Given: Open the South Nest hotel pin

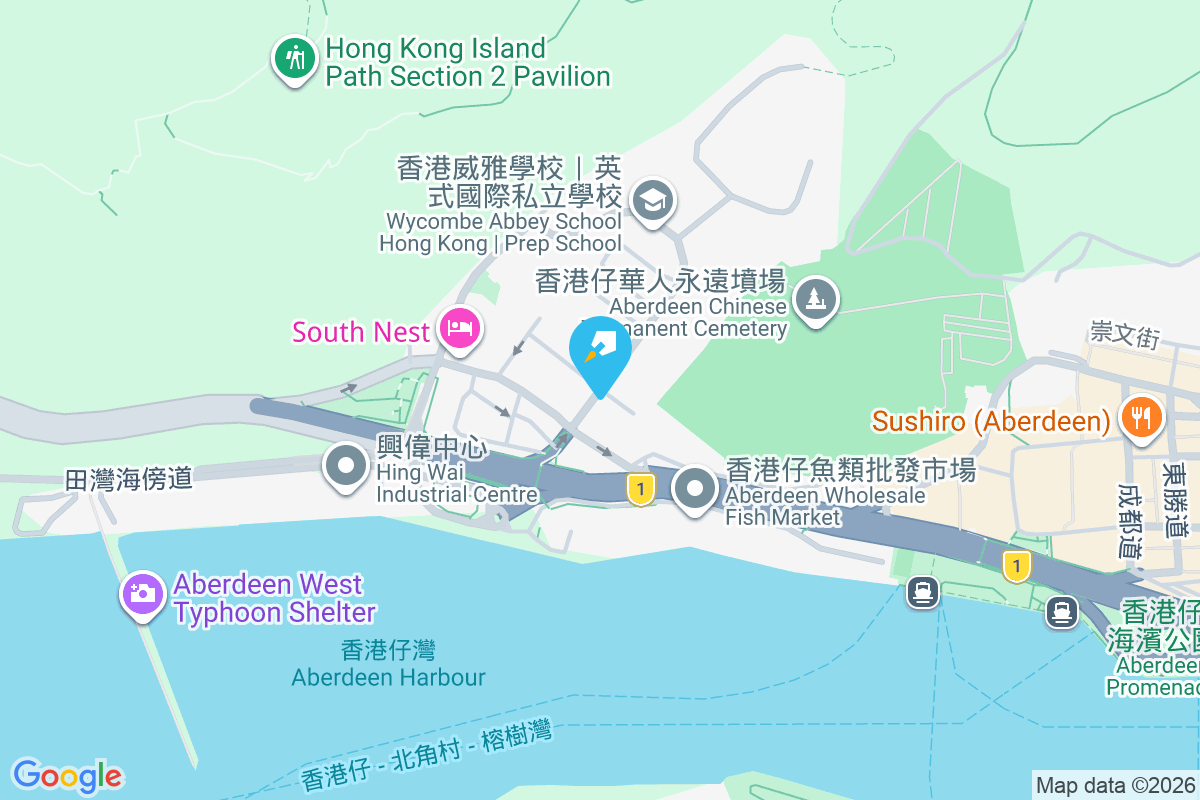Looking at the screenshot, I should [x=460, y=328].
